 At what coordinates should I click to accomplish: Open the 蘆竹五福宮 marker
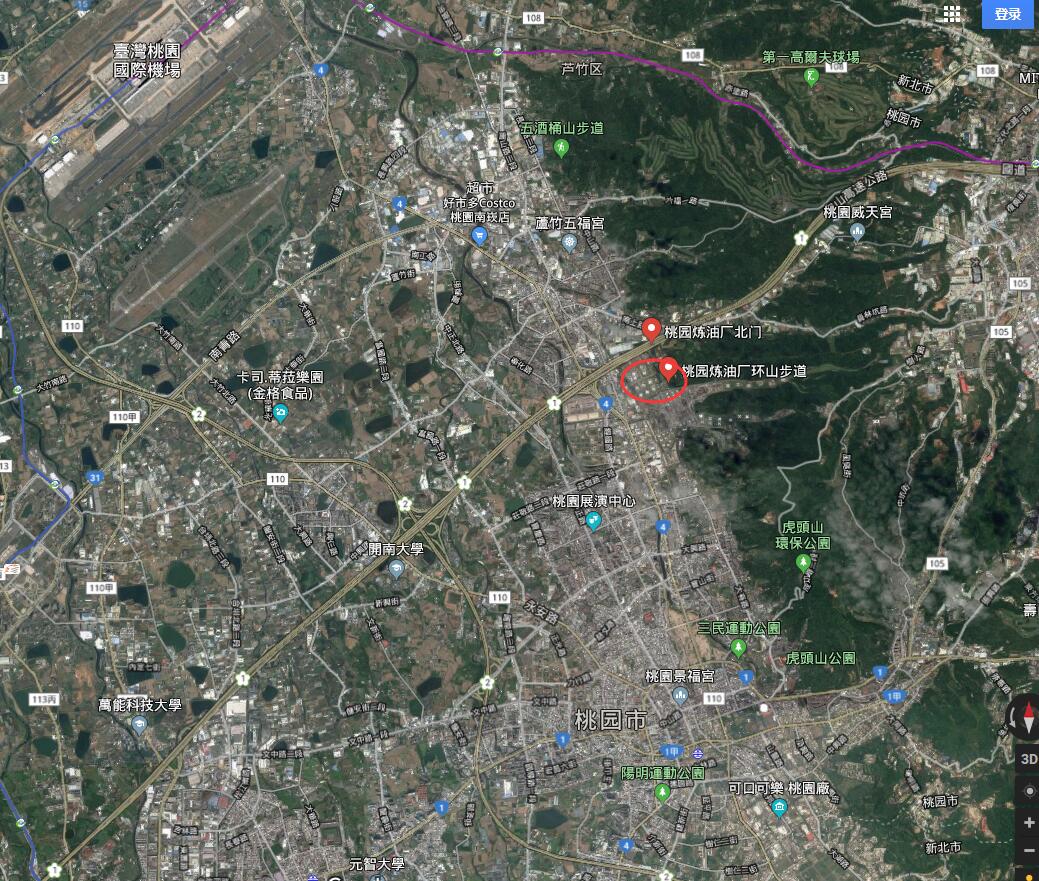point(569,242)
